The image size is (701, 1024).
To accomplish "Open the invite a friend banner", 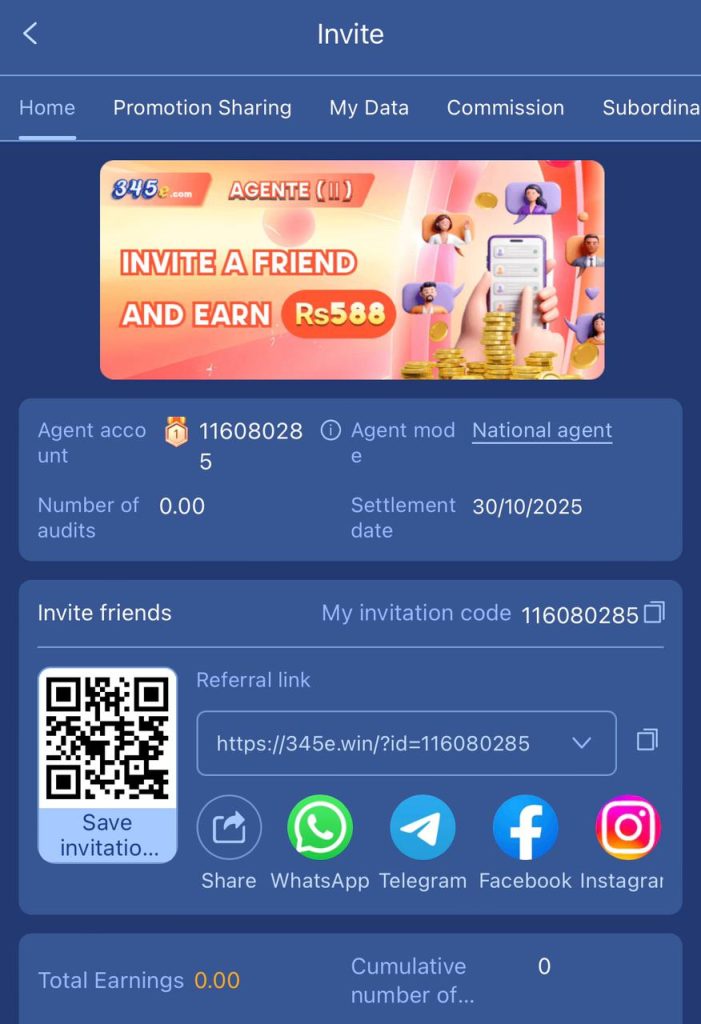I will click(x=352, y=270).
